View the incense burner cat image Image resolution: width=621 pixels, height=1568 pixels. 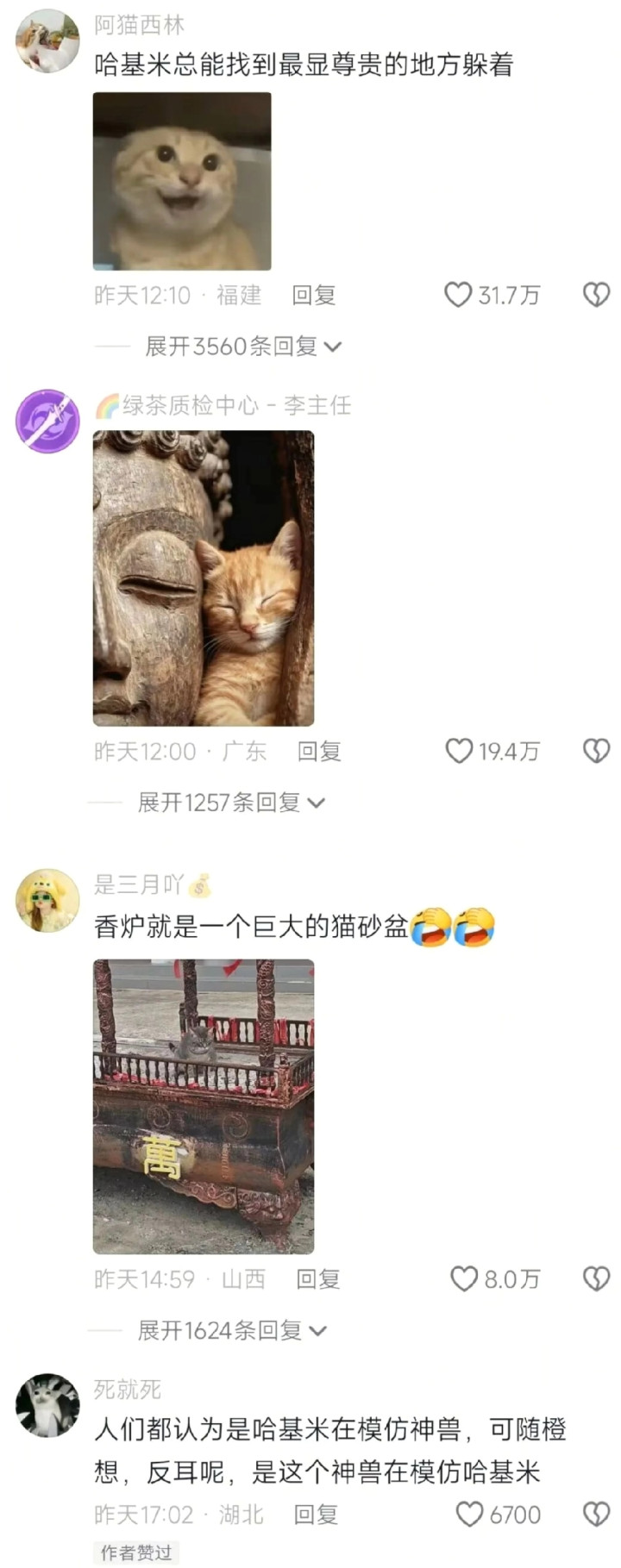pyautogui.click(x=204, y=1106)
